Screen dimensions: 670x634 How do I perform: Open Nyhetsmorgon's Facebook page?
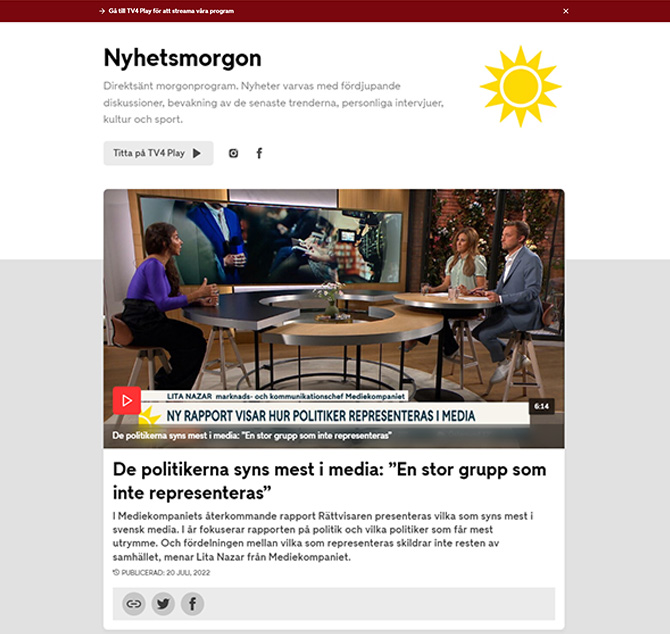pyautogui.click(x=259, y=153)
